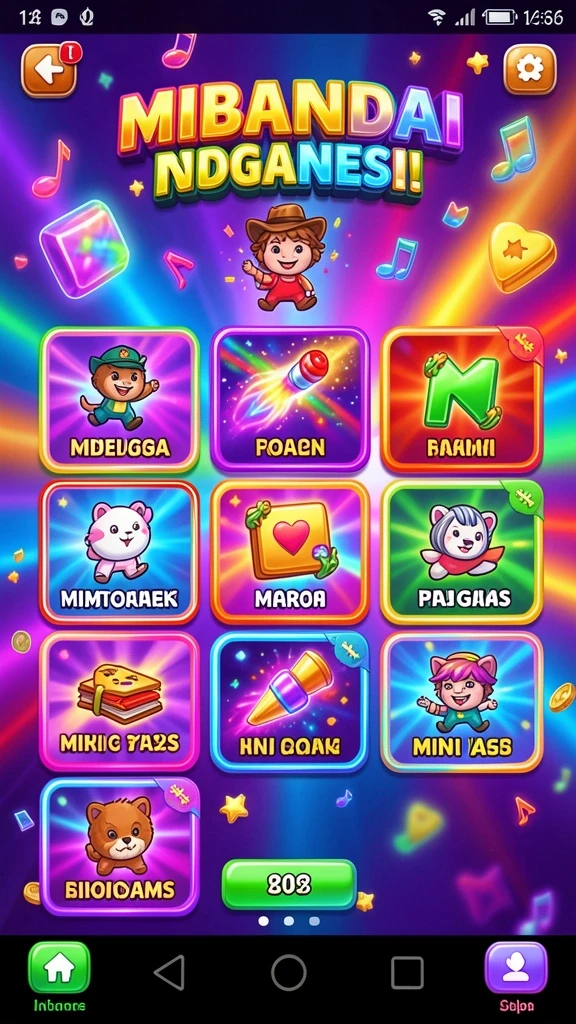This screenshot has width=576, height=1024.
Task: Go back with the system back triangle
Action: click(170, 972)
